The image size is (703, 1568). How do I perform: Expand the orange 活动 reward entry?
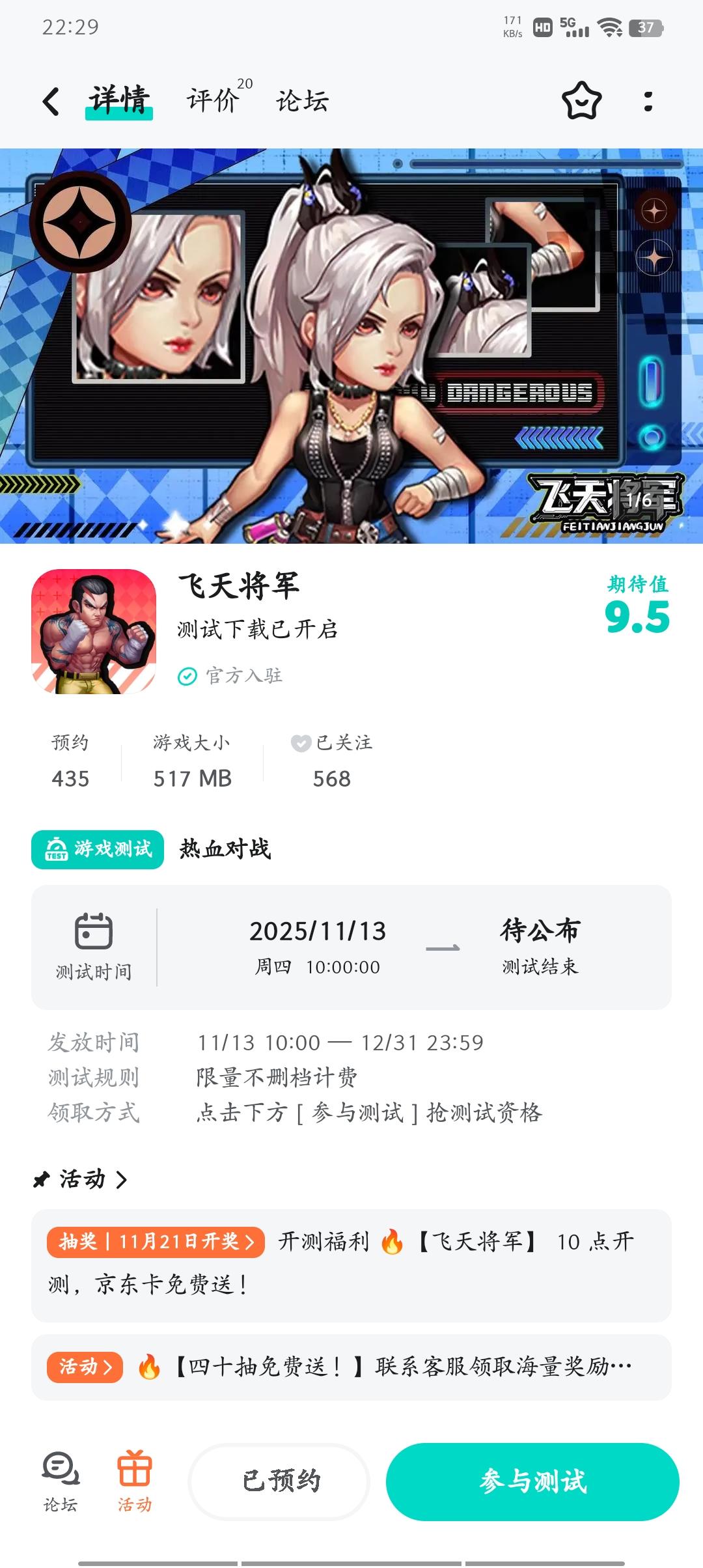click(x=85, y=1367)
